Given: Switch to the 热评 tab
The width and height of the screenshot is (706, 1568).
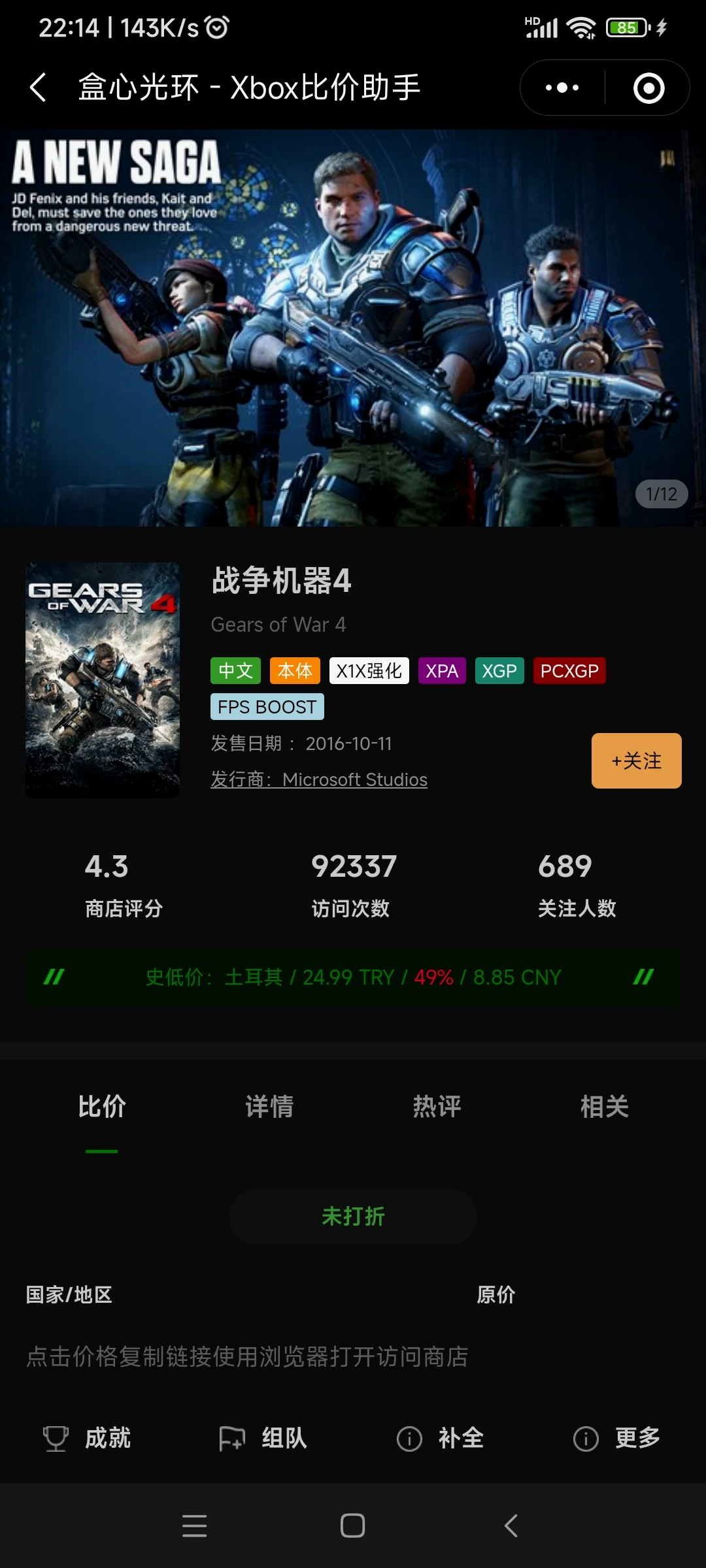Looking at the screenshot, I should pos(437,1107).
